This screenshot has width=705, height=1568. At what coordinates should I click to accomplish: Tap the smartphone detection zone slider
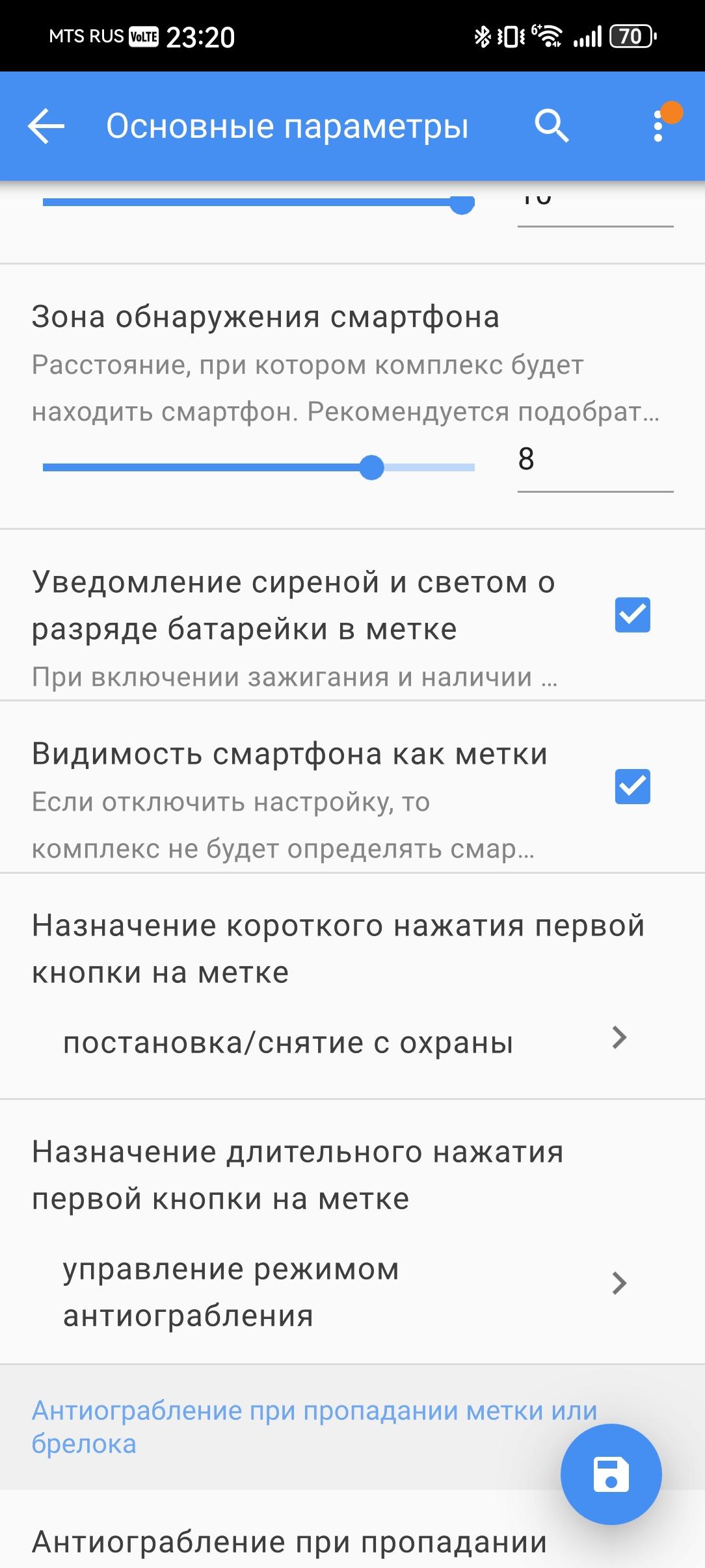click(x=259, y=467)
